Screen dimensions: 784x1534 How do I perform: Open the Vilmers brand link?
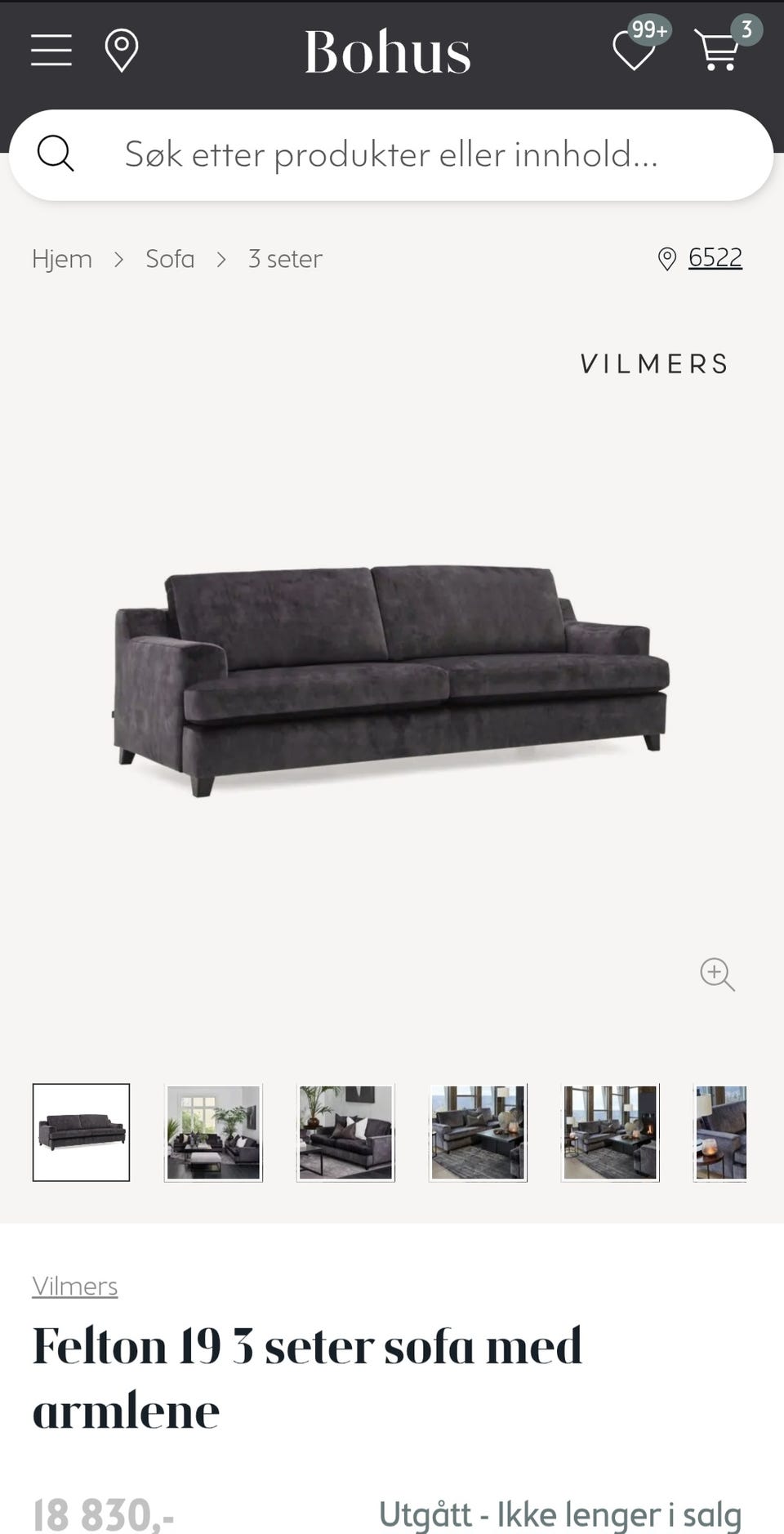tap(75, 1287)
